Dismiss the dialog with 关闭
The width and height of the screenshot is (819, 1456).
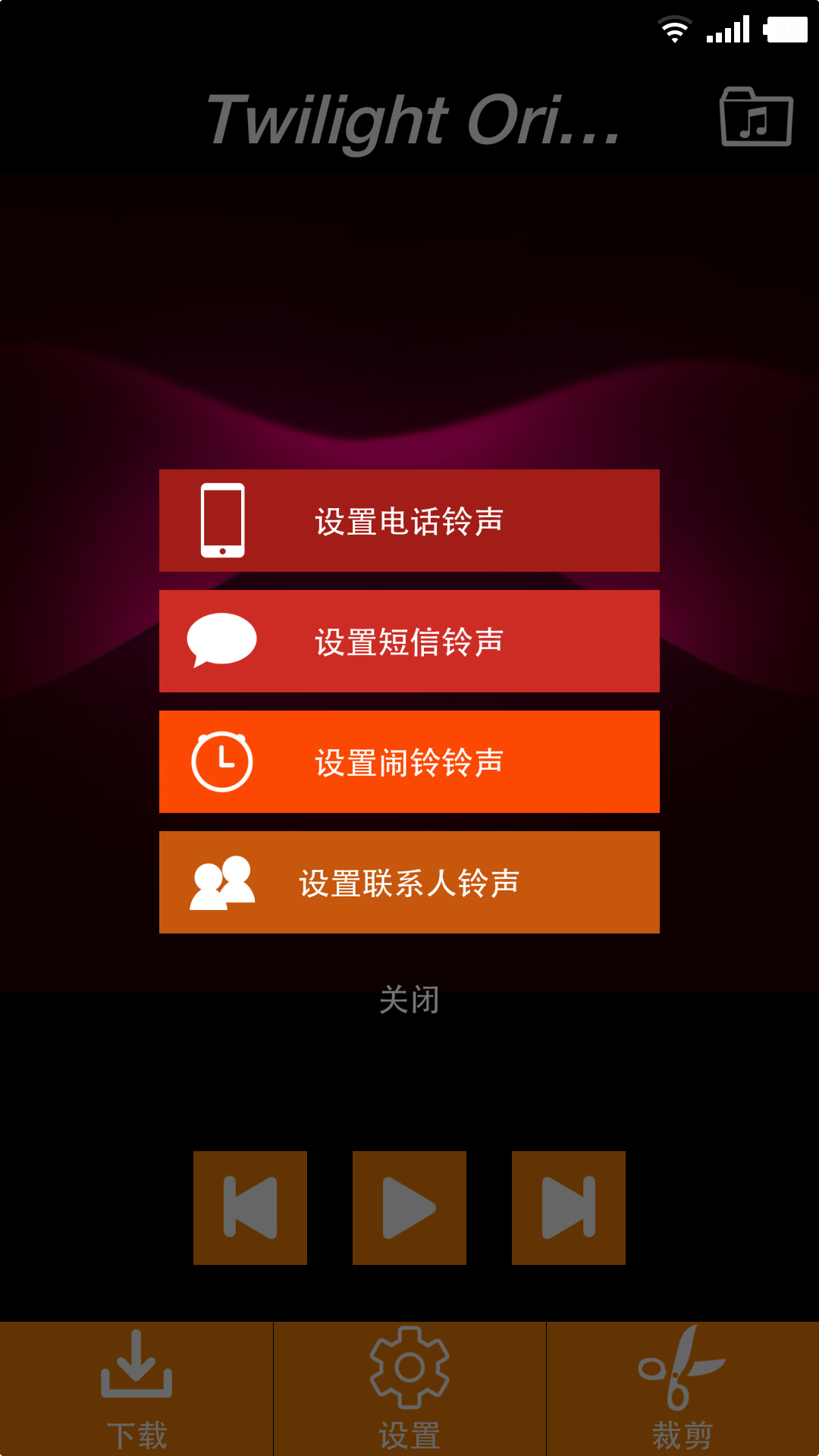point(409,999)
